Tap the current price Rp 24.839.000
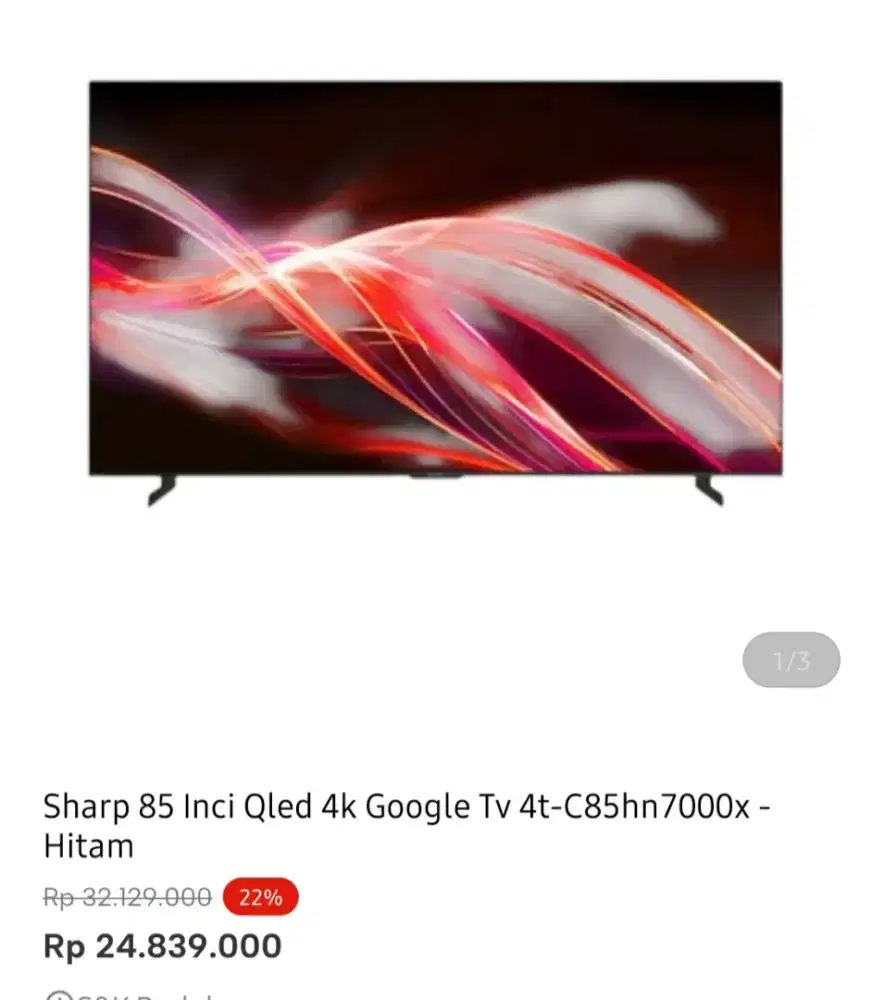 click(x=163, y=946)
